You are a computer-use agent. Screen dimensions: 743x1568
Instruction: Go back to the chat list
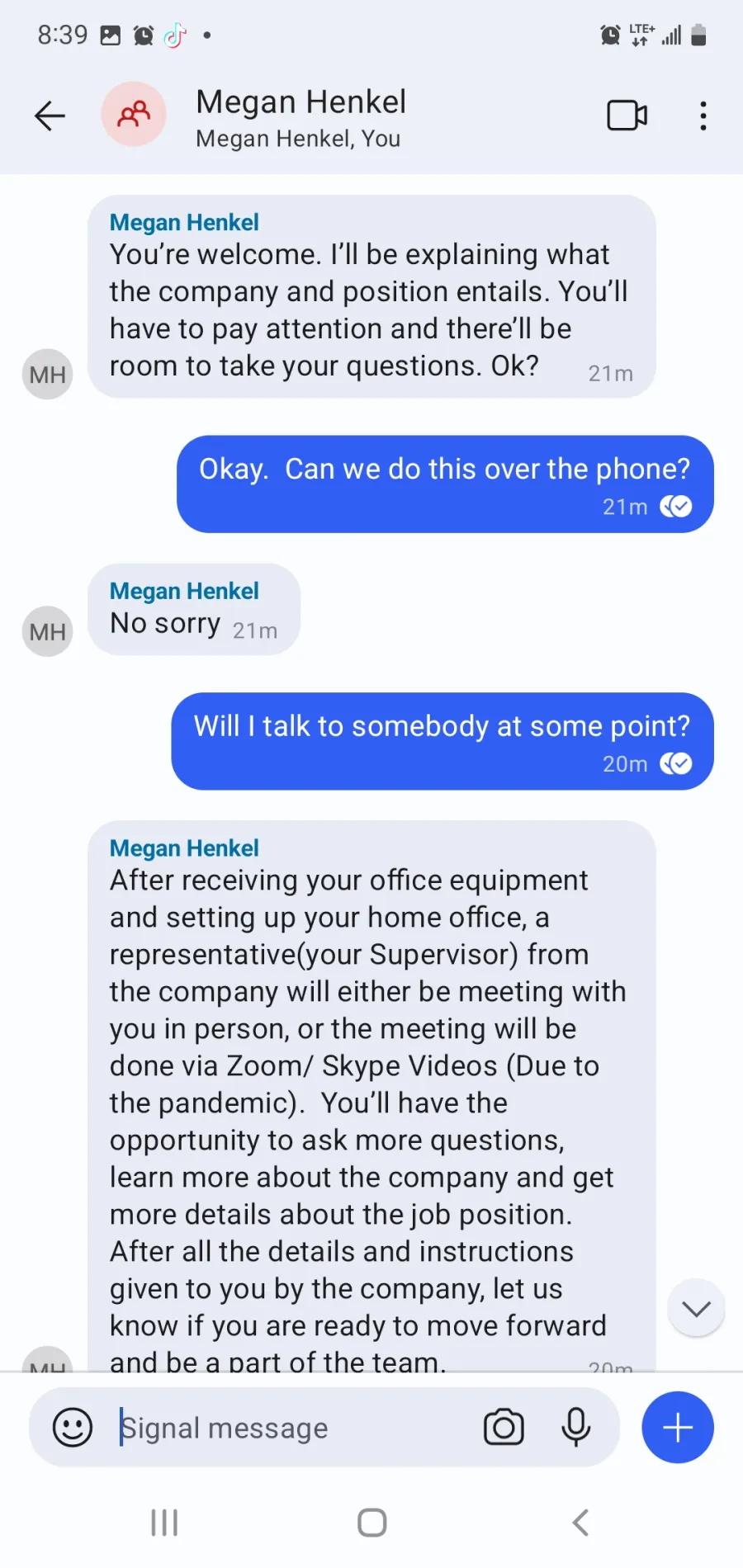[50, 116]
